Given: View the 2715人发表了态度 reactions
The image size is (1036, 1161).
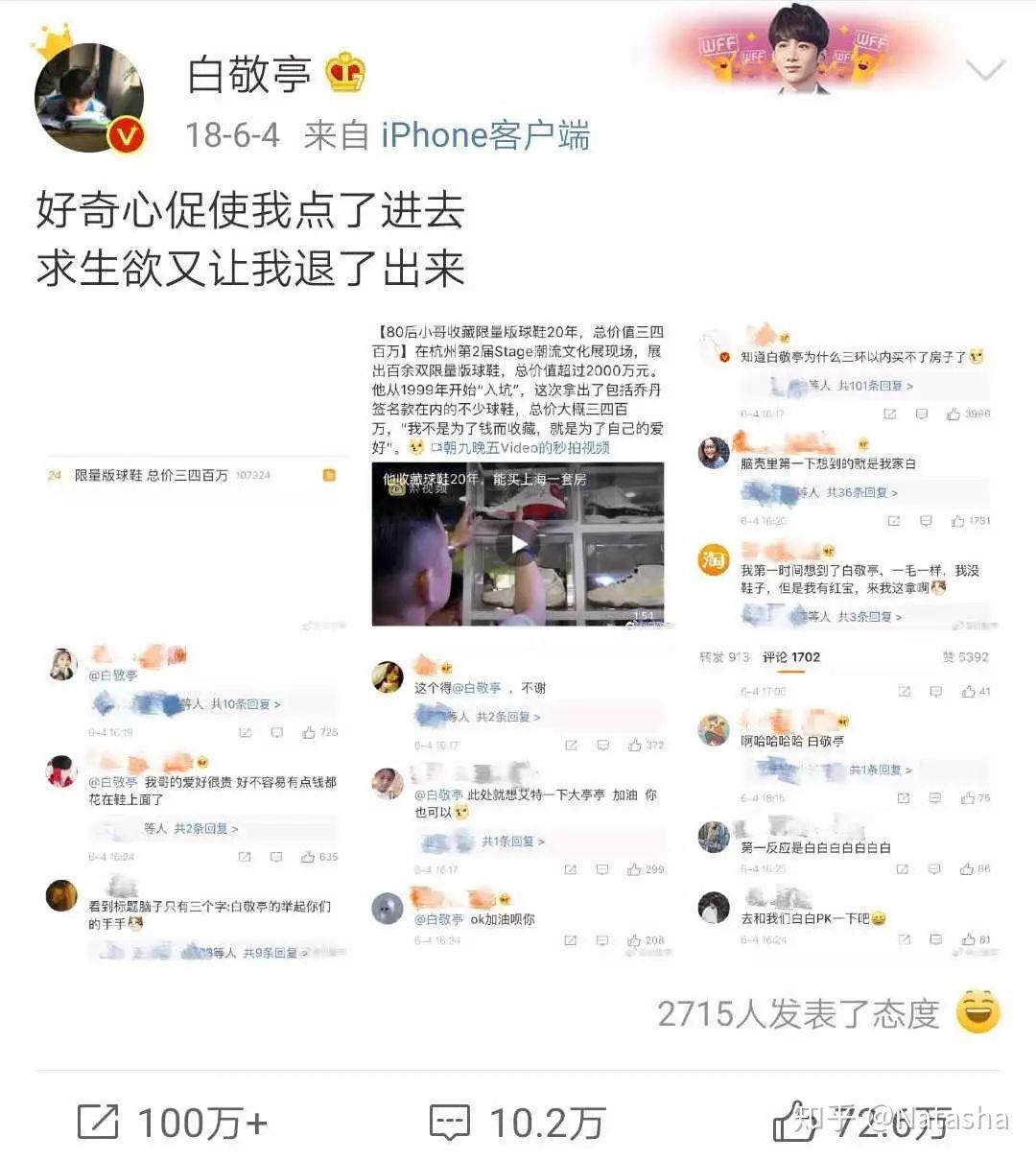Looking at the screenshot, I should tap(827, 1013).
